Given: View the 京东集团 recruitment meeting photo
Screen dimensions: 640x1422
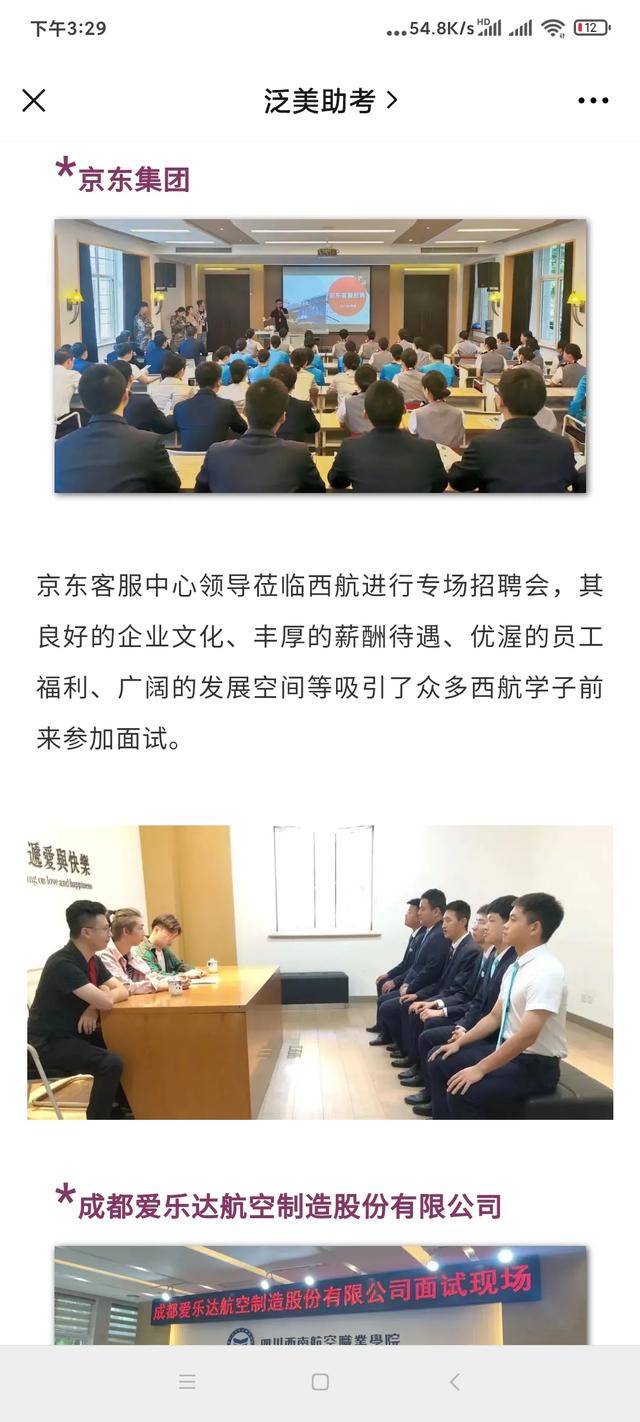Looking at the screenshot, I should 320,356.
